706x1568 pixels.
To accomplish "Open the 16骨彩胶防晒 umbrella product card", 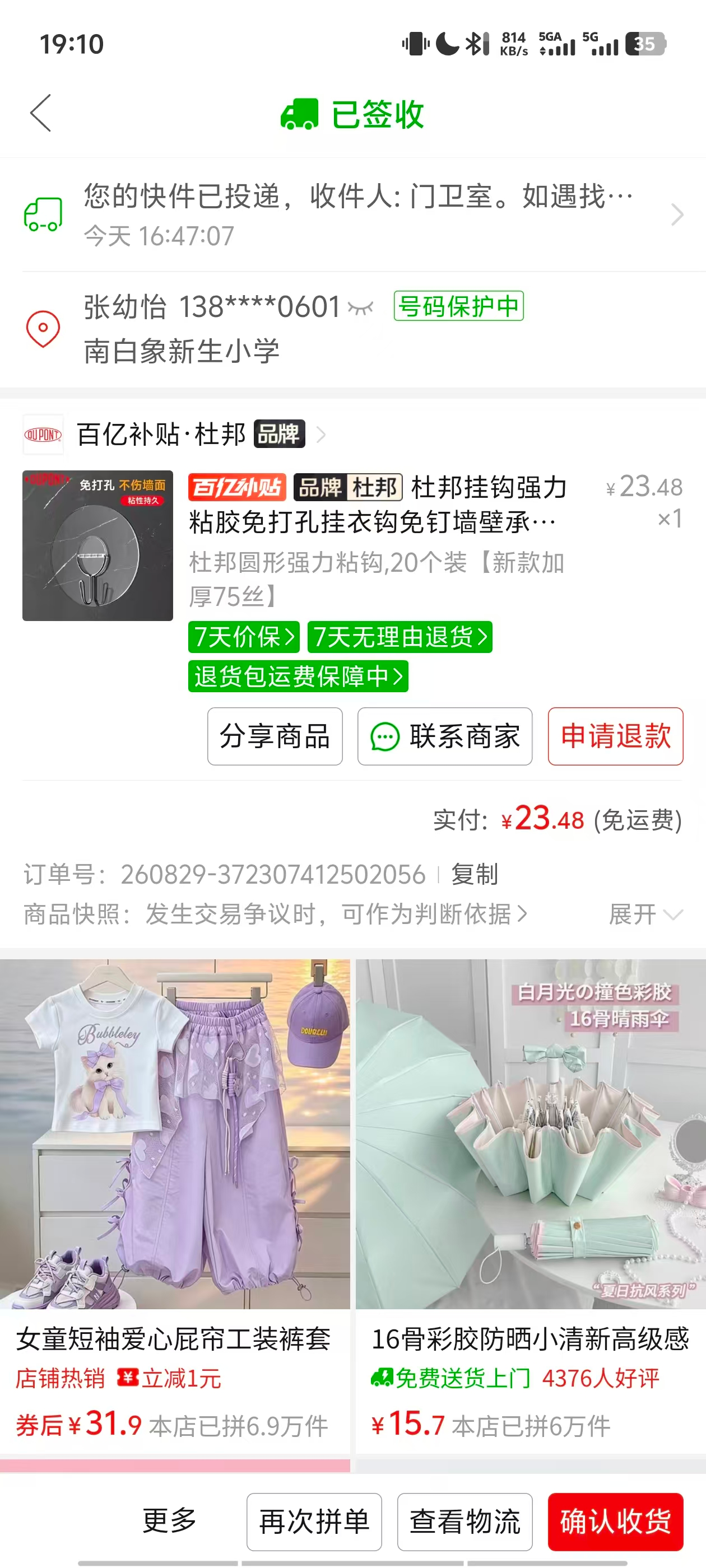I will (531, 1207).
